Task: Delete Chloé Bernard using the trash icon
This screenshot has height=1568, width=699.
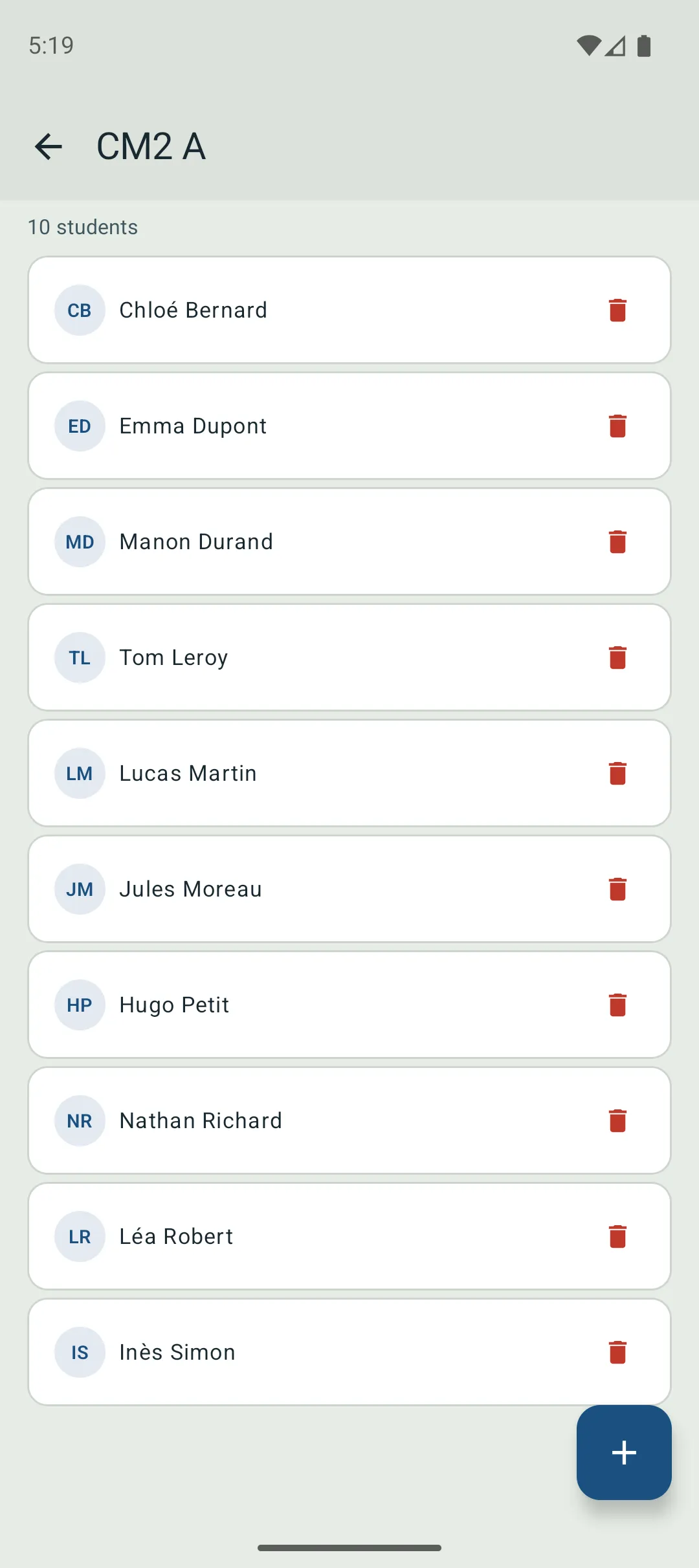Action: [617, 309]
